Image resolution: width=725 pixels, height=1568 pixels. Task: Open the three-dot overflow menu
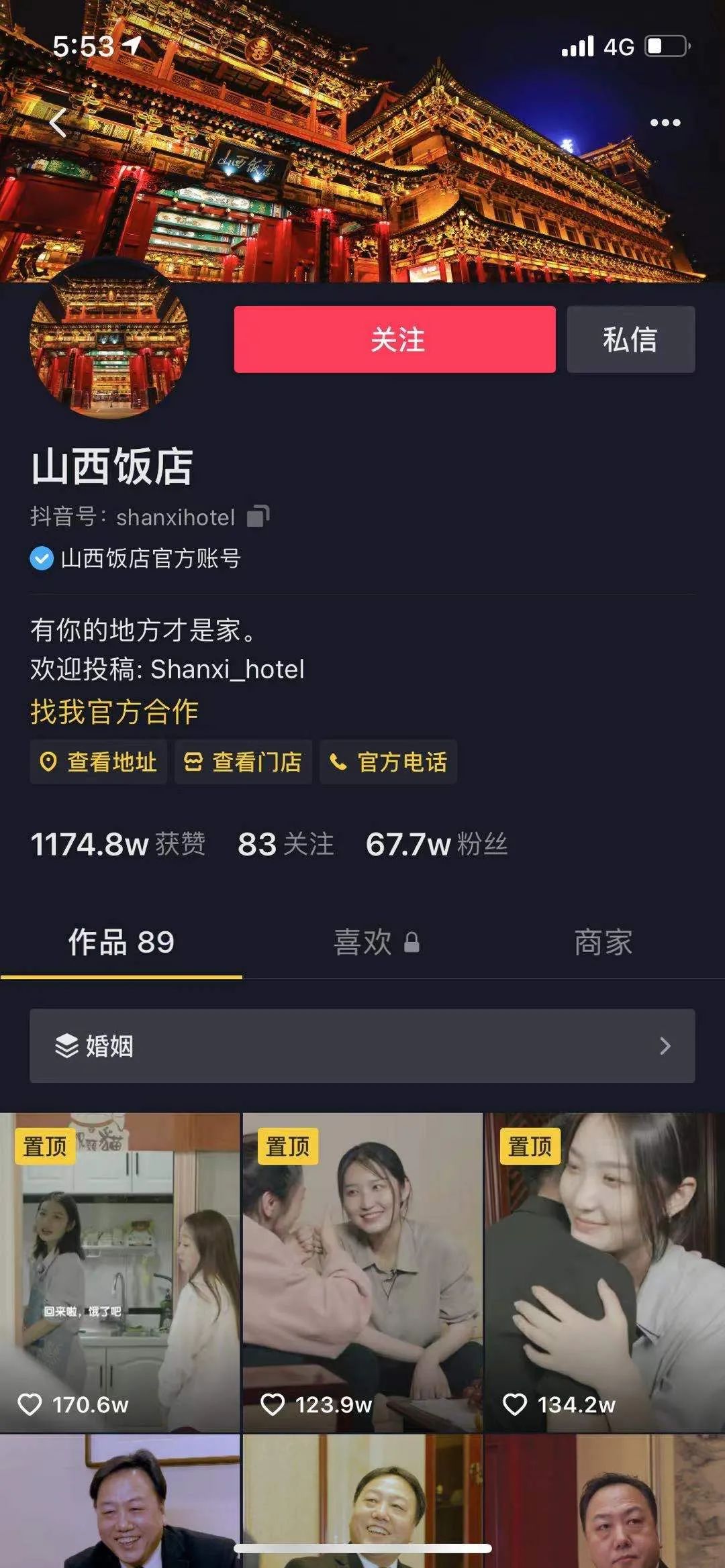coord(665,123)
